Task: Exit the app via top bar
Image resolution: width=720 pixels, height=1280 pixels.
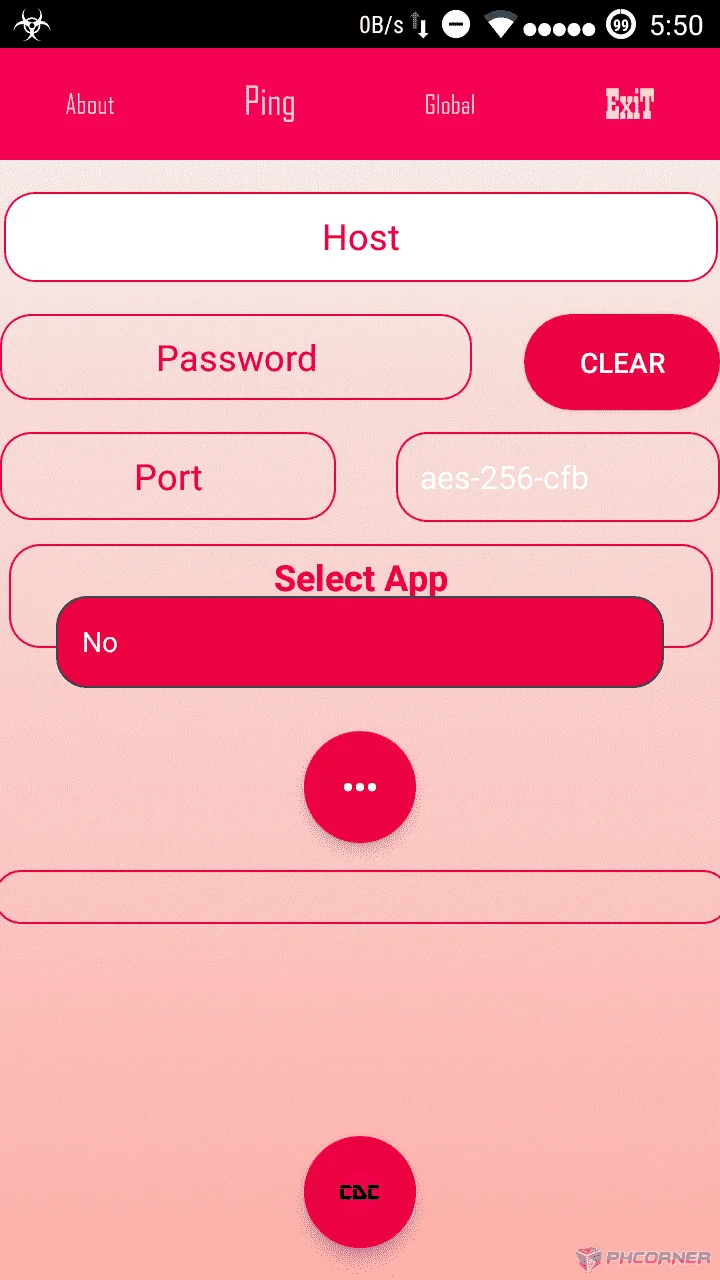Action: [x=630, y=104]
